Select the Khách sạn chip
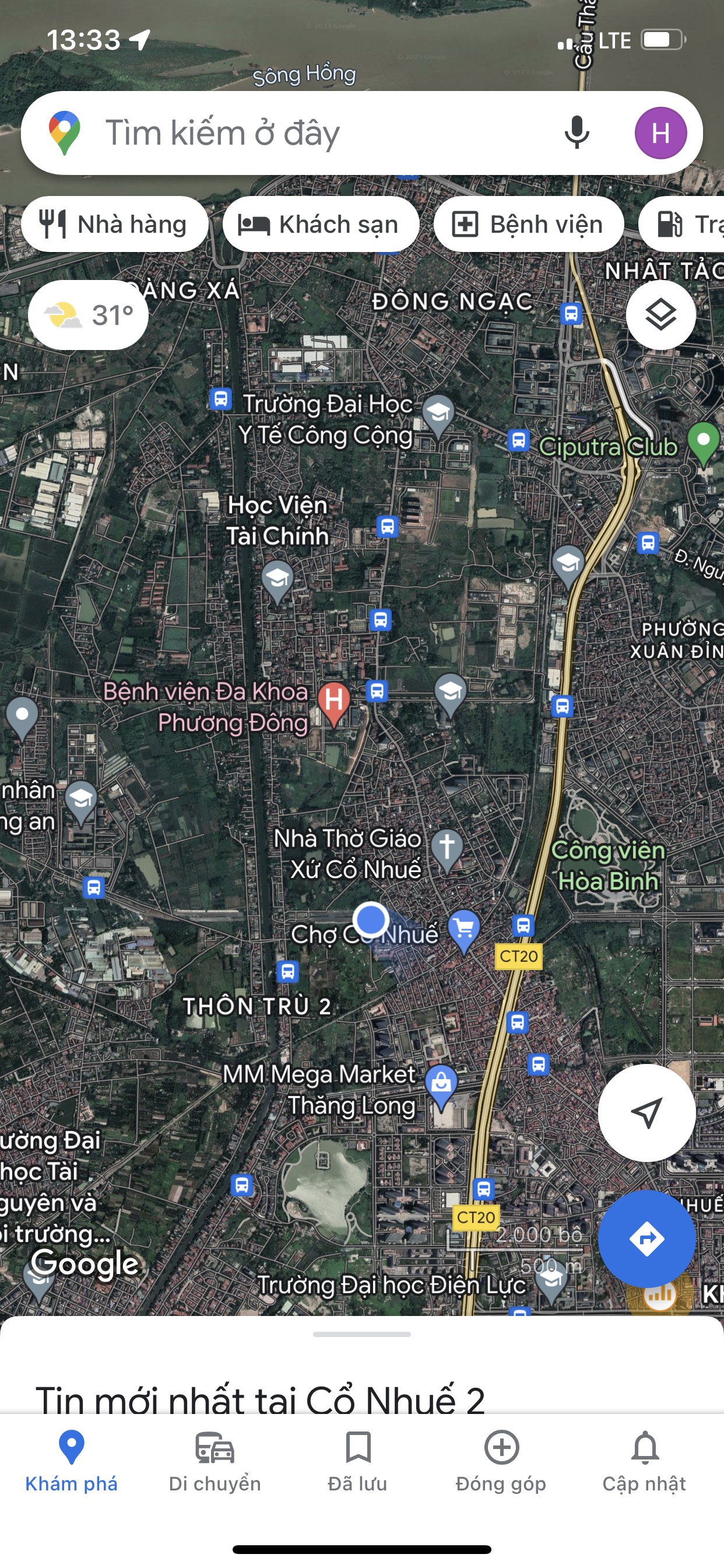Viewport: 724px width, 1568px height. click(321, 225)
